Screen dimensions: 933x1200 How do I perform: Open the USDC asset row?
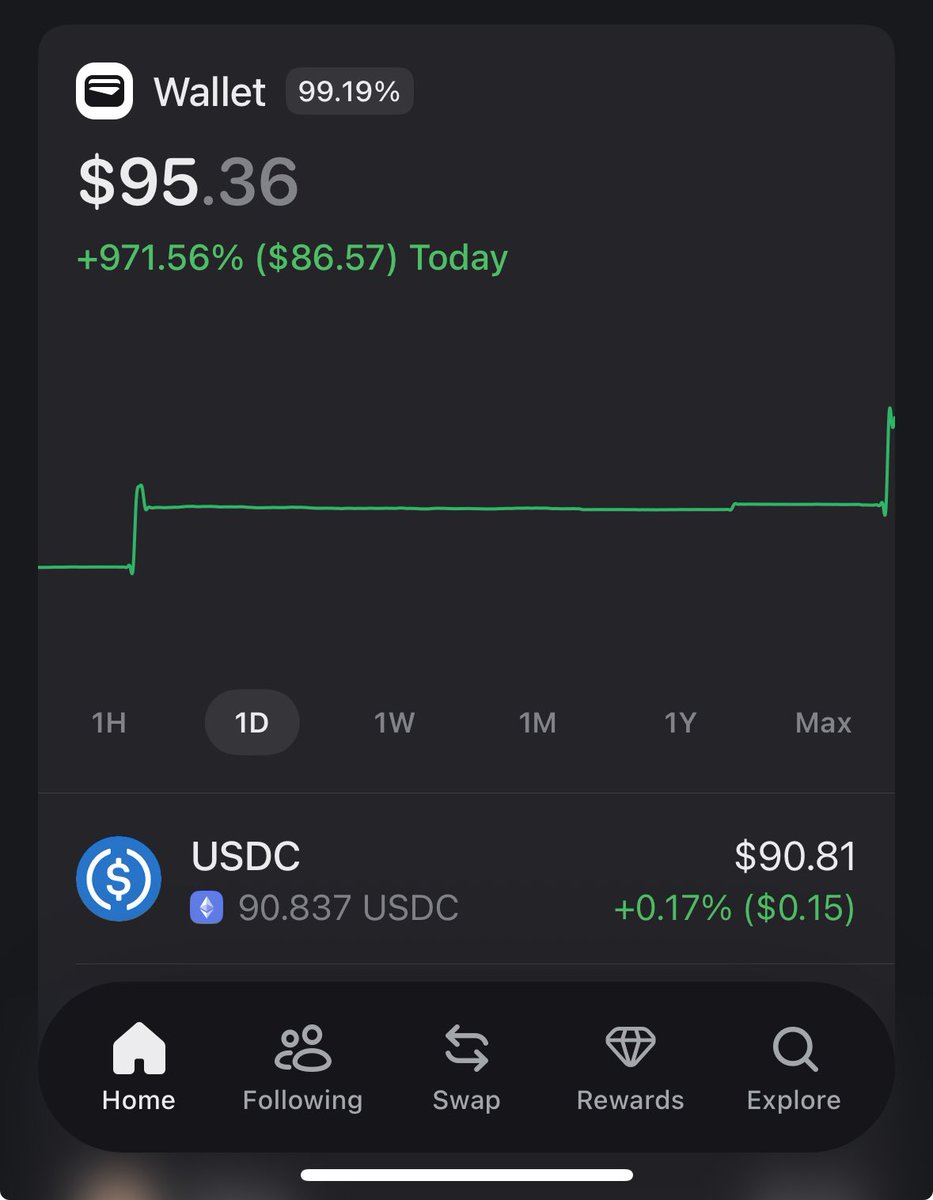[466, 881]
